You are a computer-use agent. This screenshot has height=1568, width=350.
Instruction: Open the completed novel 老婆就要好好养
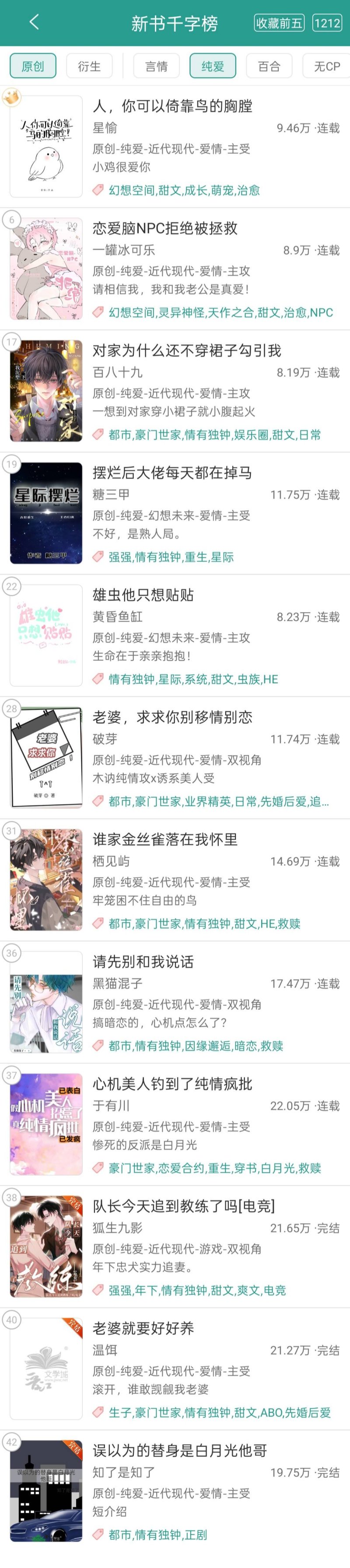pyautogui.click(x=143, y=1328)
